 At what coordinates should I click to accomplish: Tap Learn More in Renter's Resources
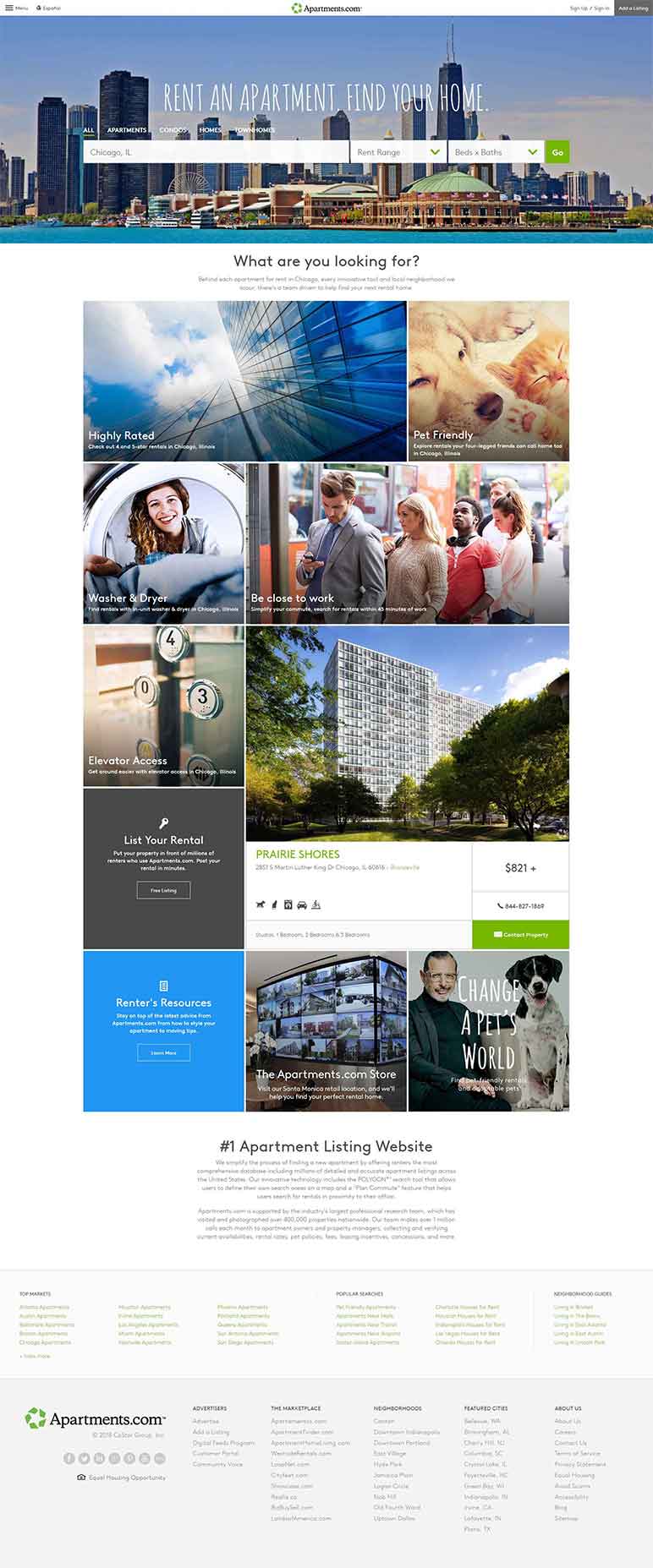(163, 1052)
